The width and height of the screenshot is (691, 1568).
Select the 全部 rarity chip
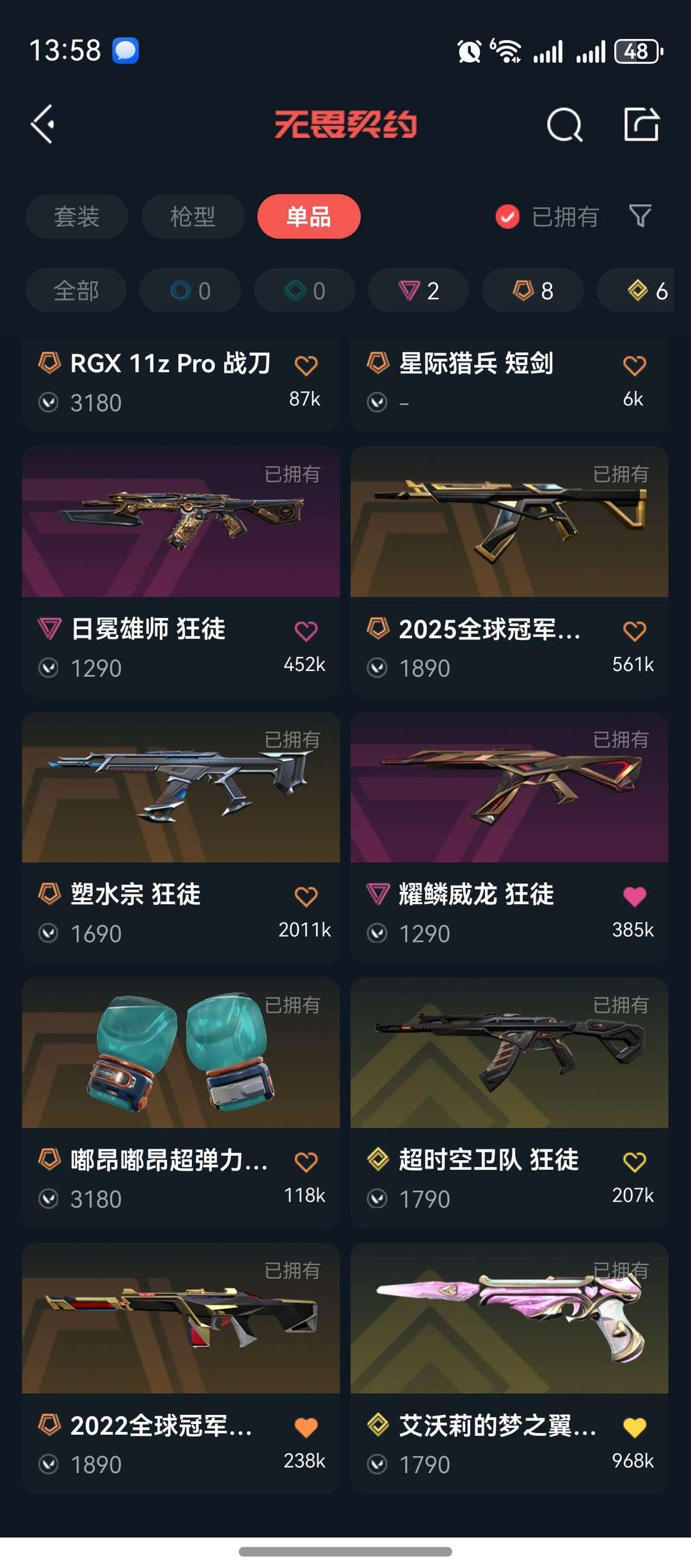pos(76,291)
